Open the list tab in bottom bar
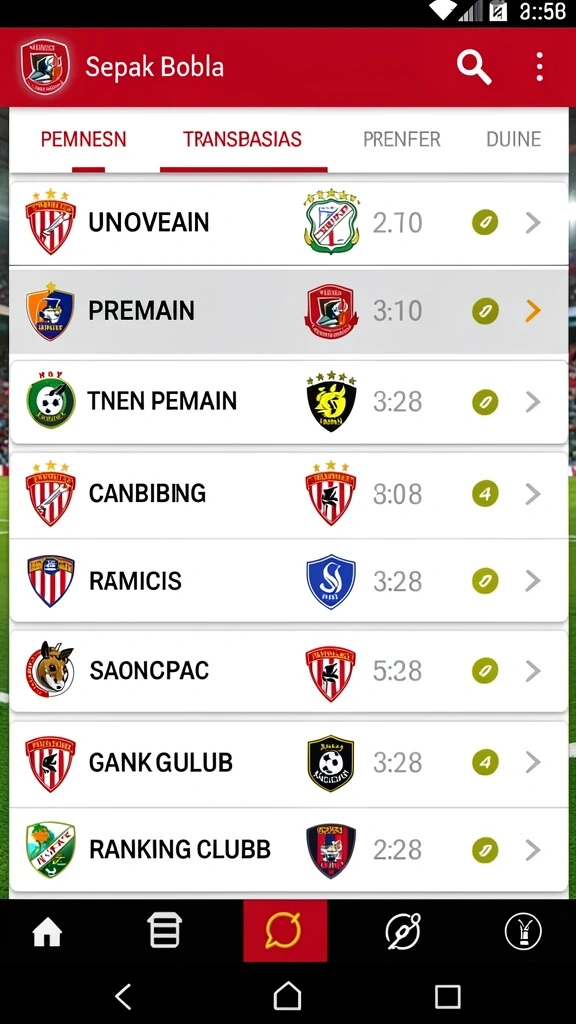 [165, 931]
